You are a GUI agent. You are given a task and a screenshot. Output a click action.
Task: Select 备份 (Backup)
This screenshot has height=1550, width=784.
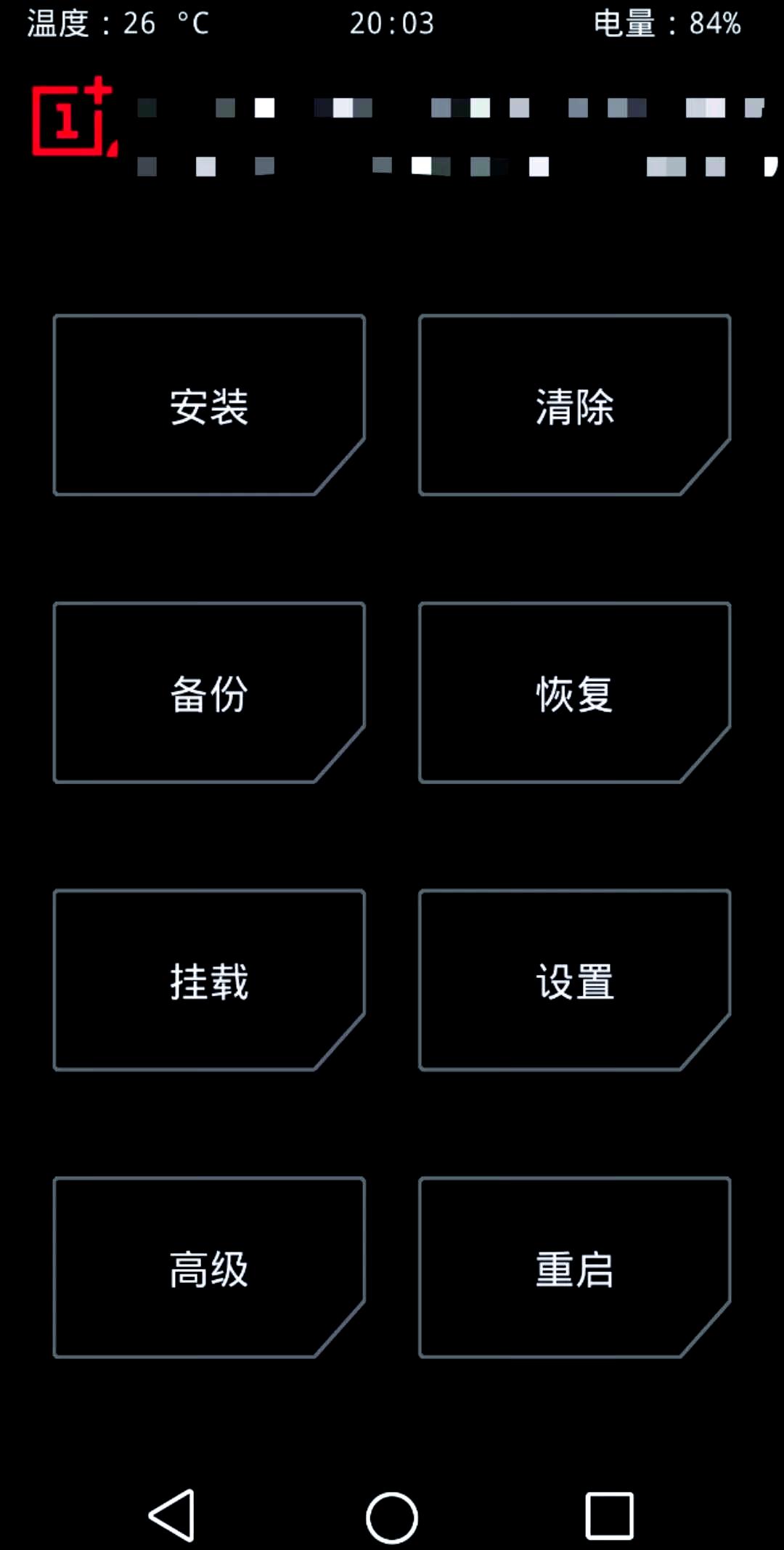coord(208,692)
